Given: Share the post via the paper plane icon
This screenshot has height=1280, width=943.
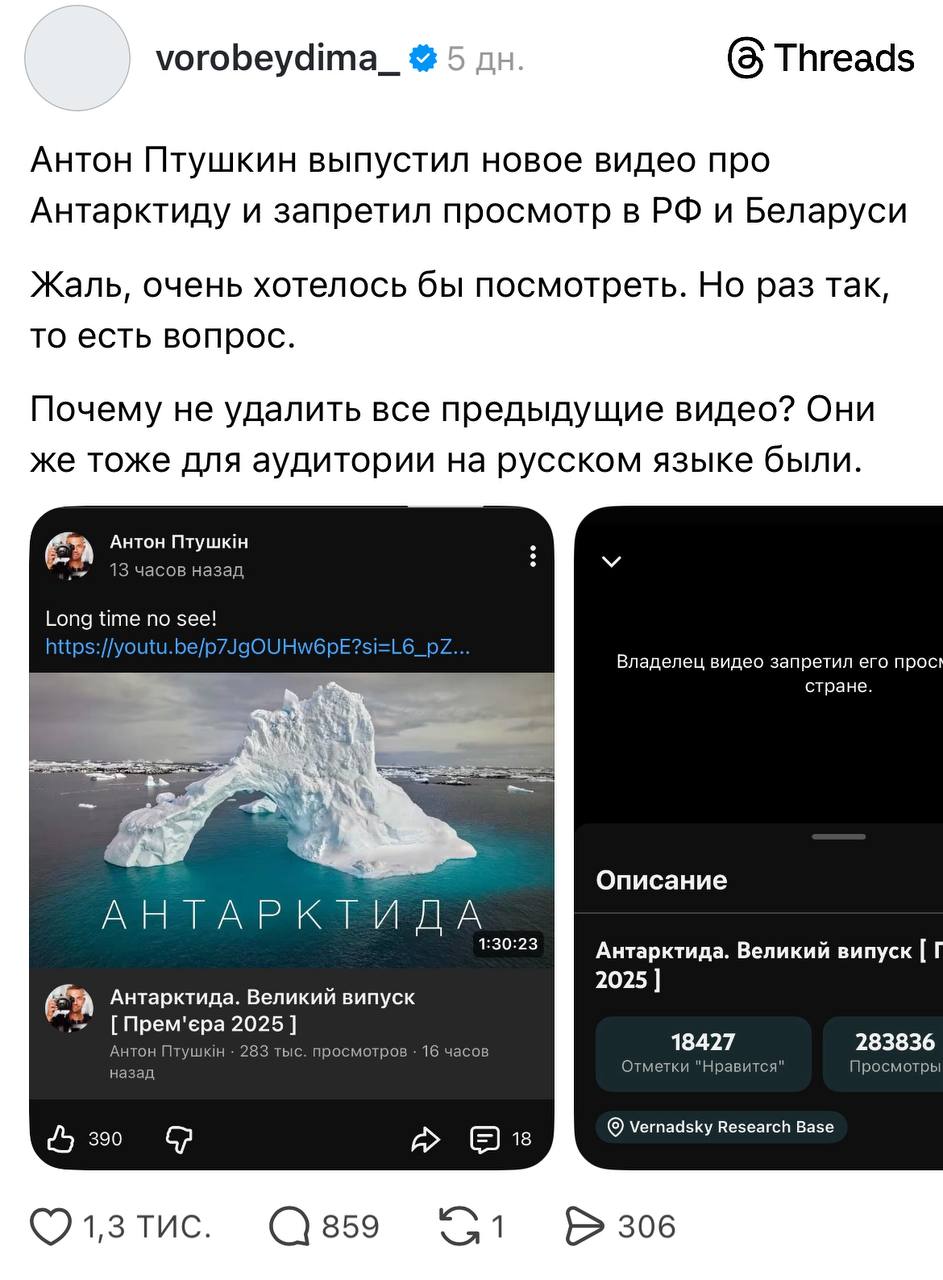Looking at the screenshot, I should point(586,1226).
